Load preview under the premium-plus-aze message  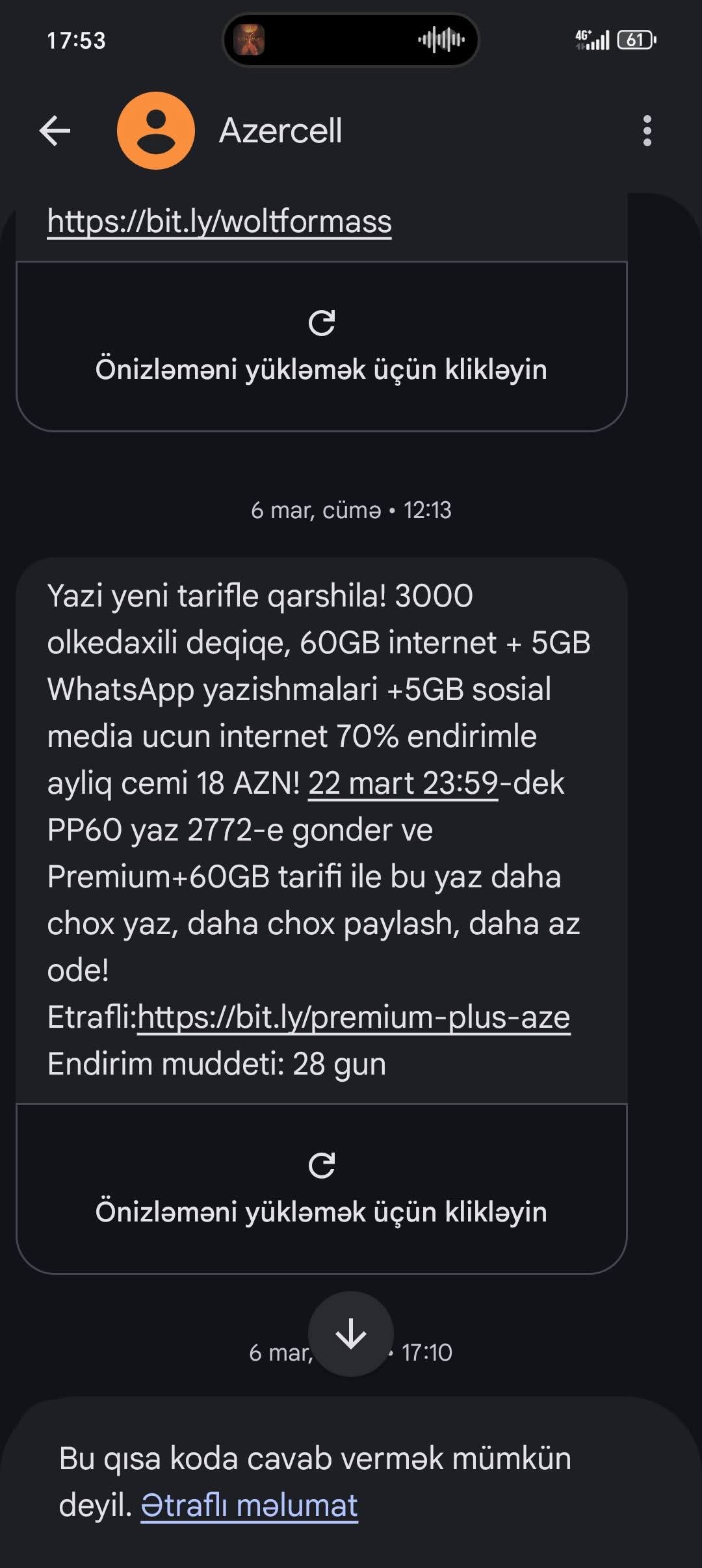(321, 1190)
